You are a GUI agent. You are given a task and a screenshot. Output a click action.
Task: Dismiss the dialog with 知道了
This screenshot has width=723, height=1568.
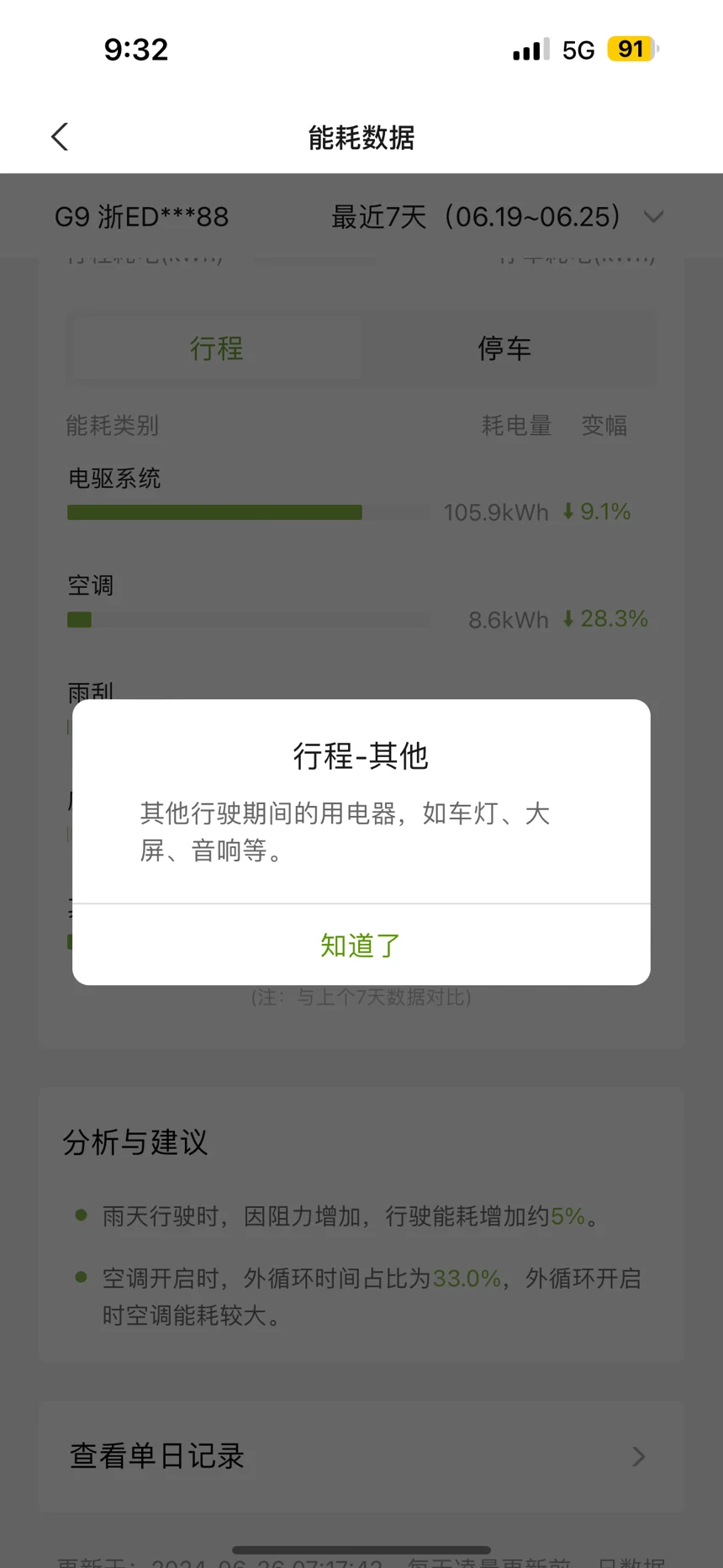[361, 945]
